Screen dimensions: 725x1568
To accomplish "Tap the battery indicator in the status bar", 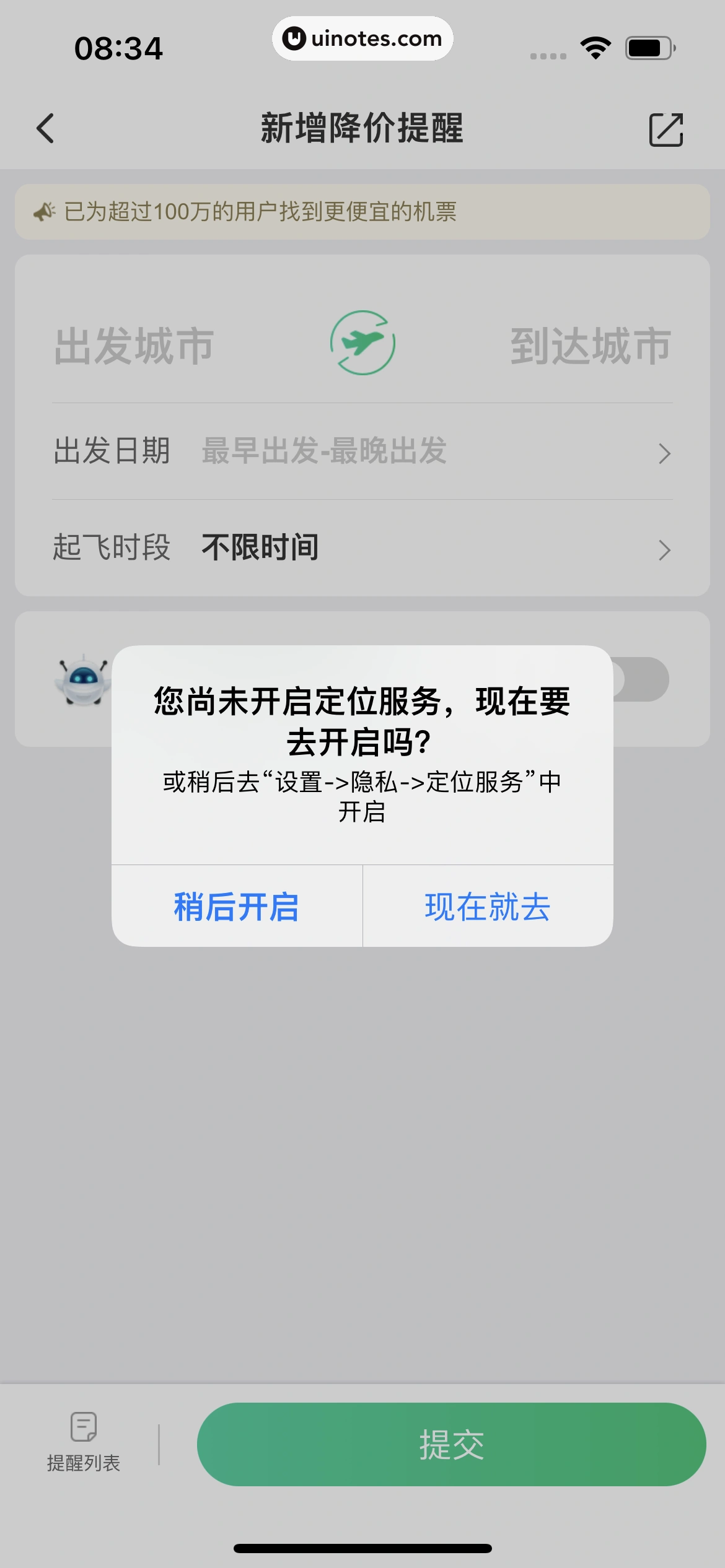I will coord(647,46).
